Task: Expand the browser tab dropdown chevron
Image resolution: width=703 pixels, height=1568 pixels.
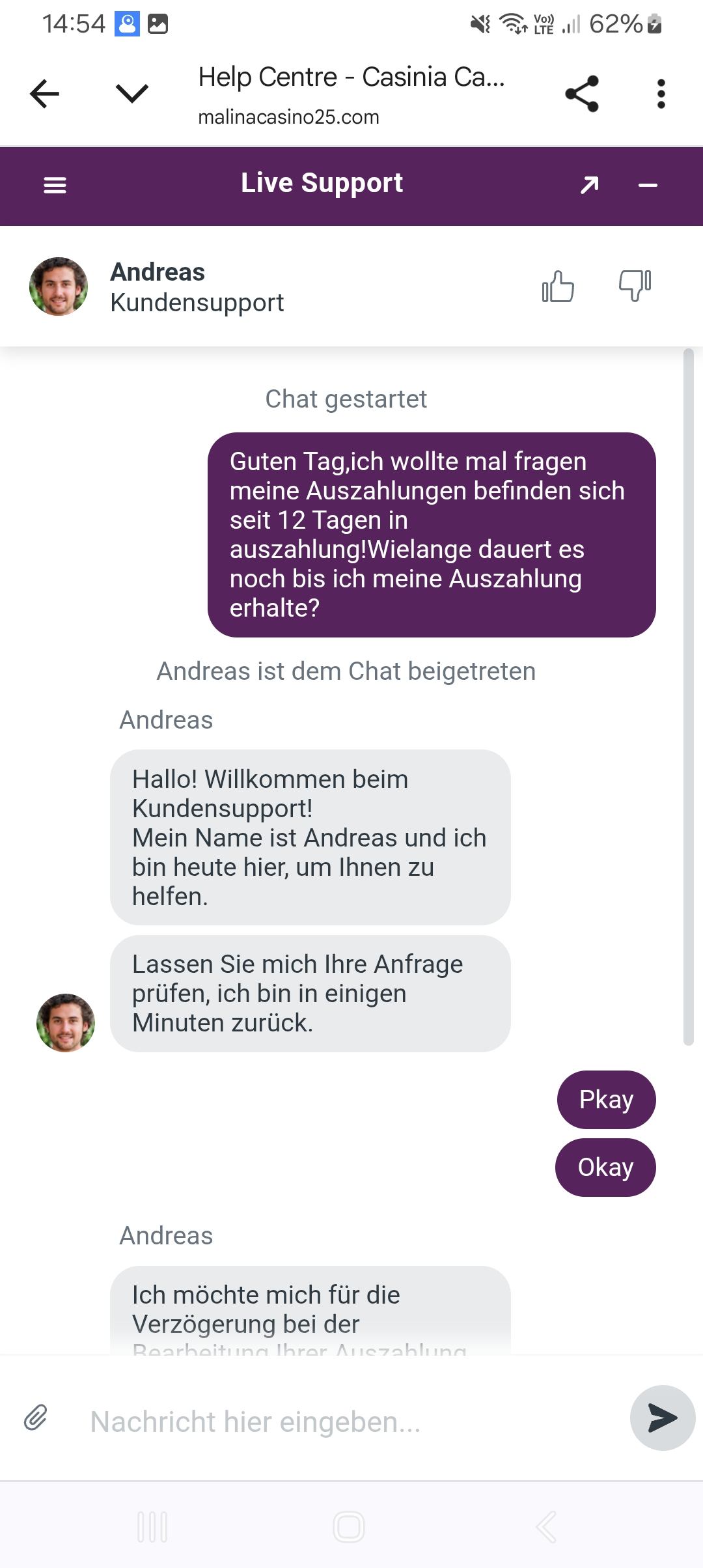Action: click(132, 94)
